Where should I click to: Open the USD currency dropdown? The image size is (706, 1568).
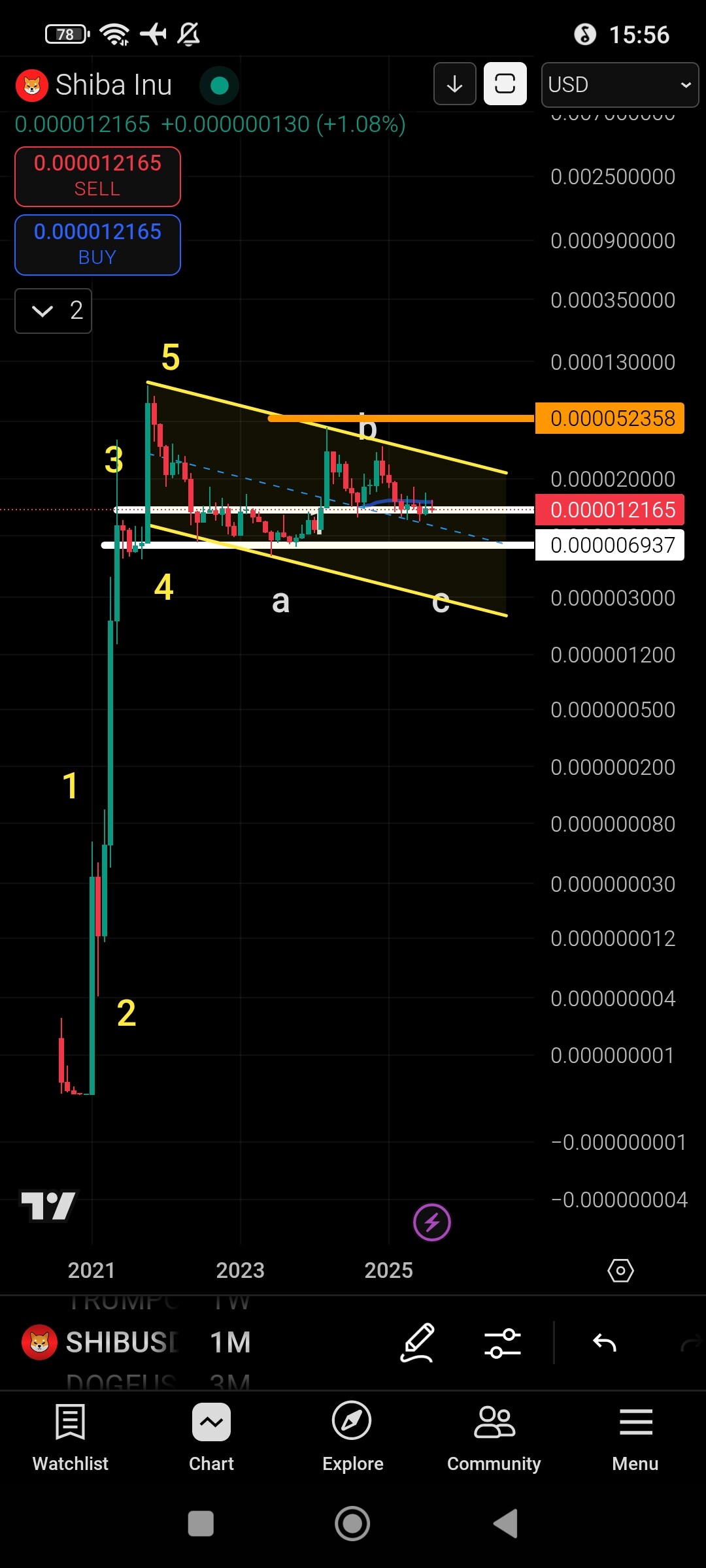click(619, 85)
